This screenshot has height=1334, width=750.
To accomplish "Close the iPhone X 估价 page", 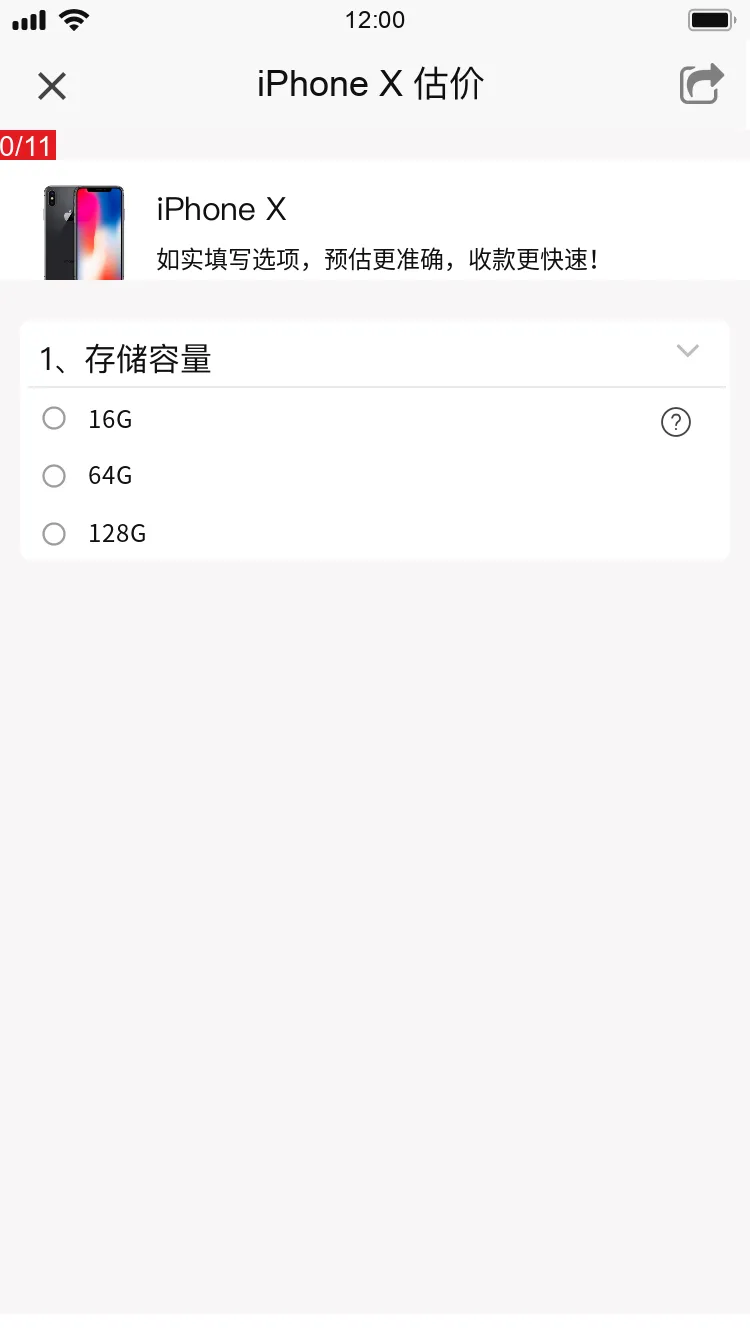I will click(x=52, y=87).
